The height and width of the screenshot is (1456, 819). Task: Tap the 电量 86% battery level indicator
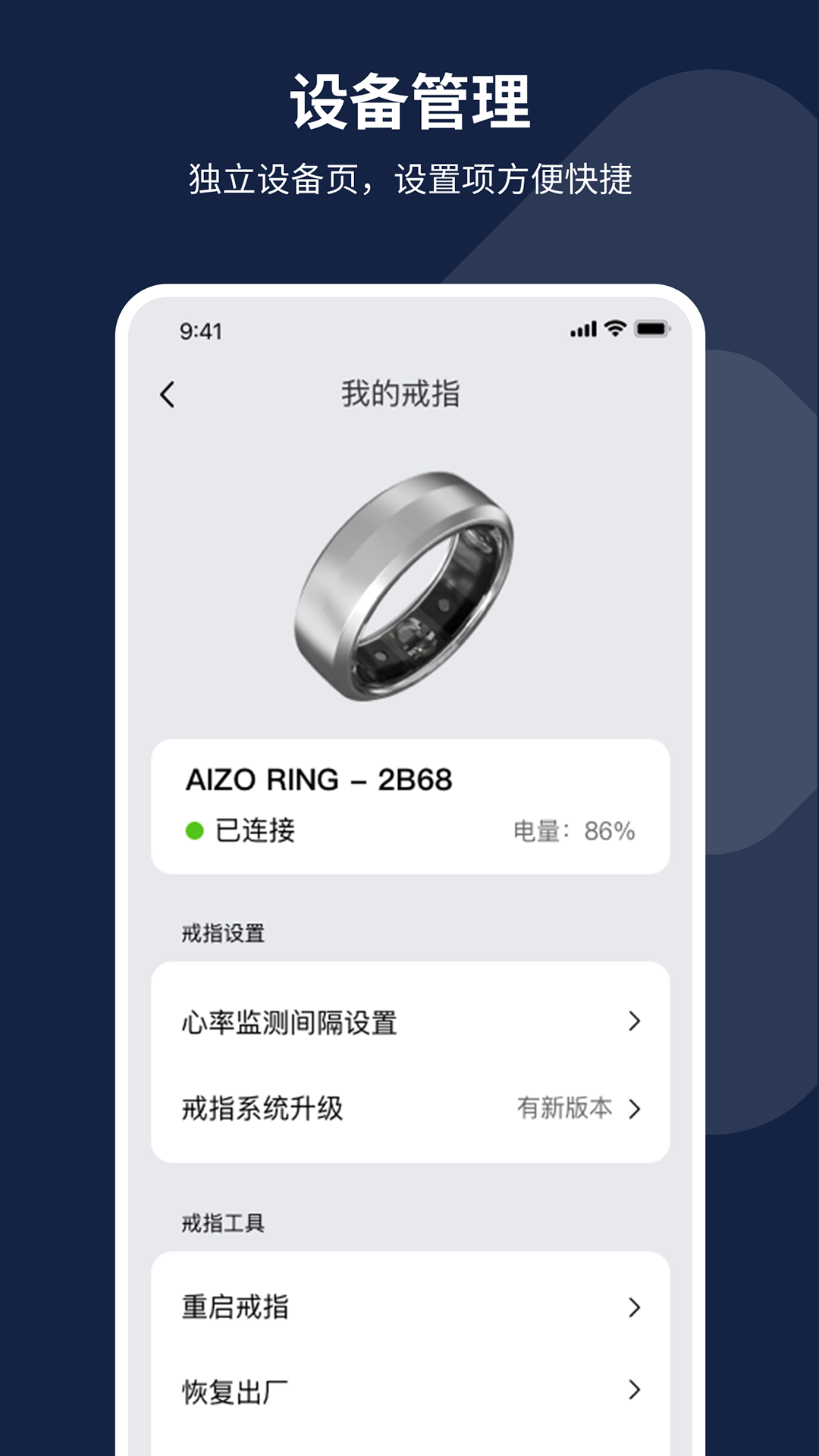[577, 833]
